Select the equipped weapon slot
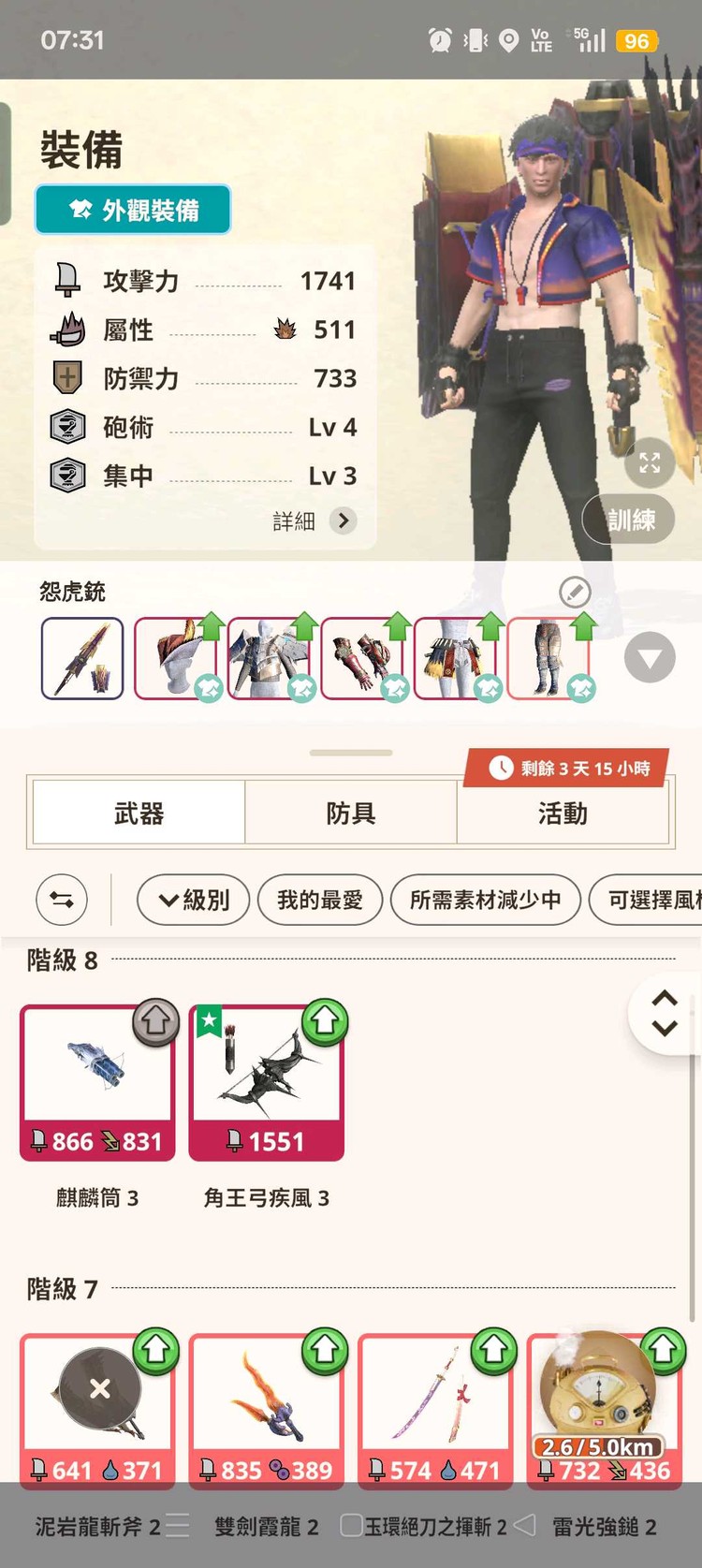Screen dimensions: 702x1568 (82, 658)
